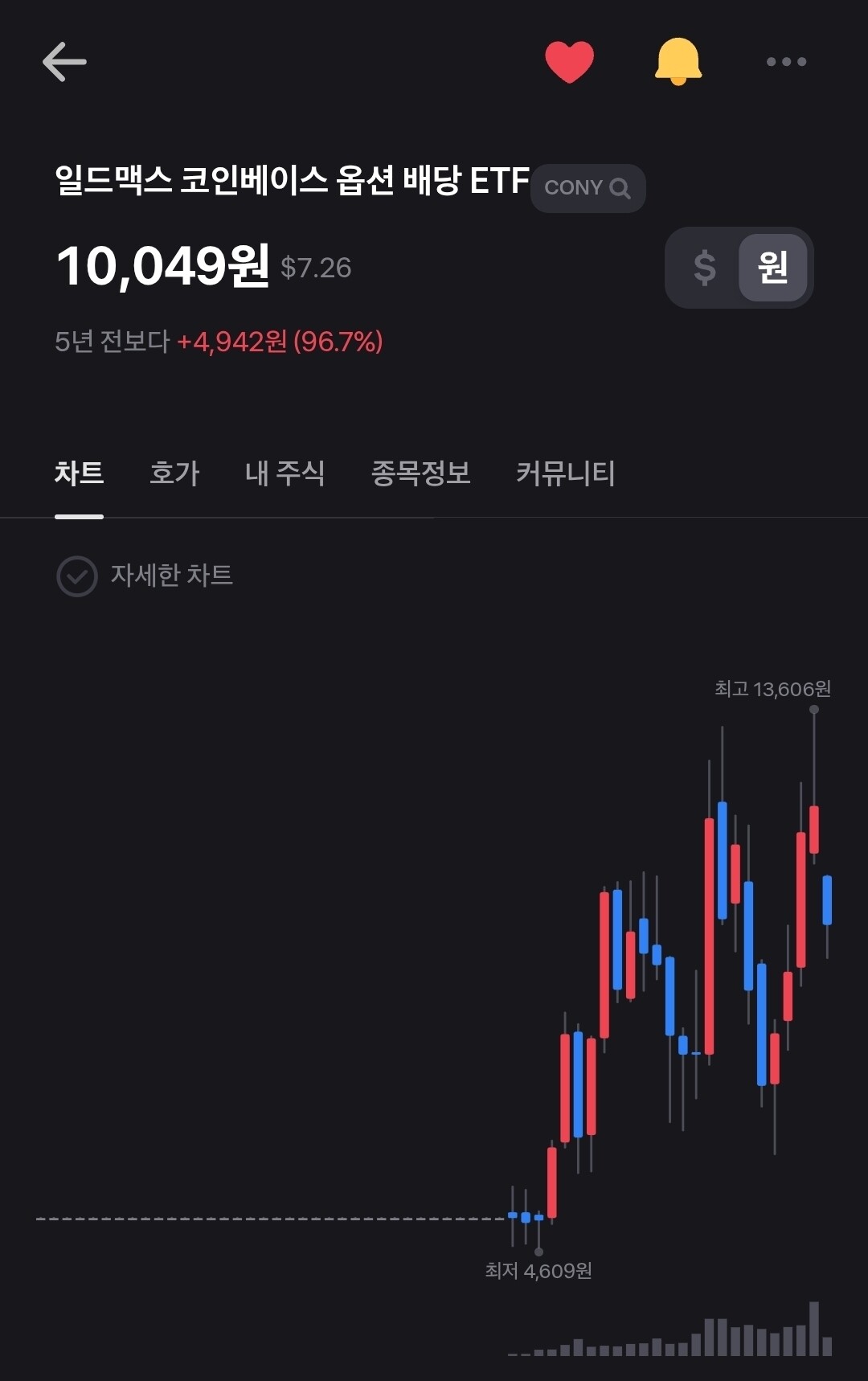
Task: Toggle 자세한 차트 detailed chart view
Action: (x=171, y=576)
